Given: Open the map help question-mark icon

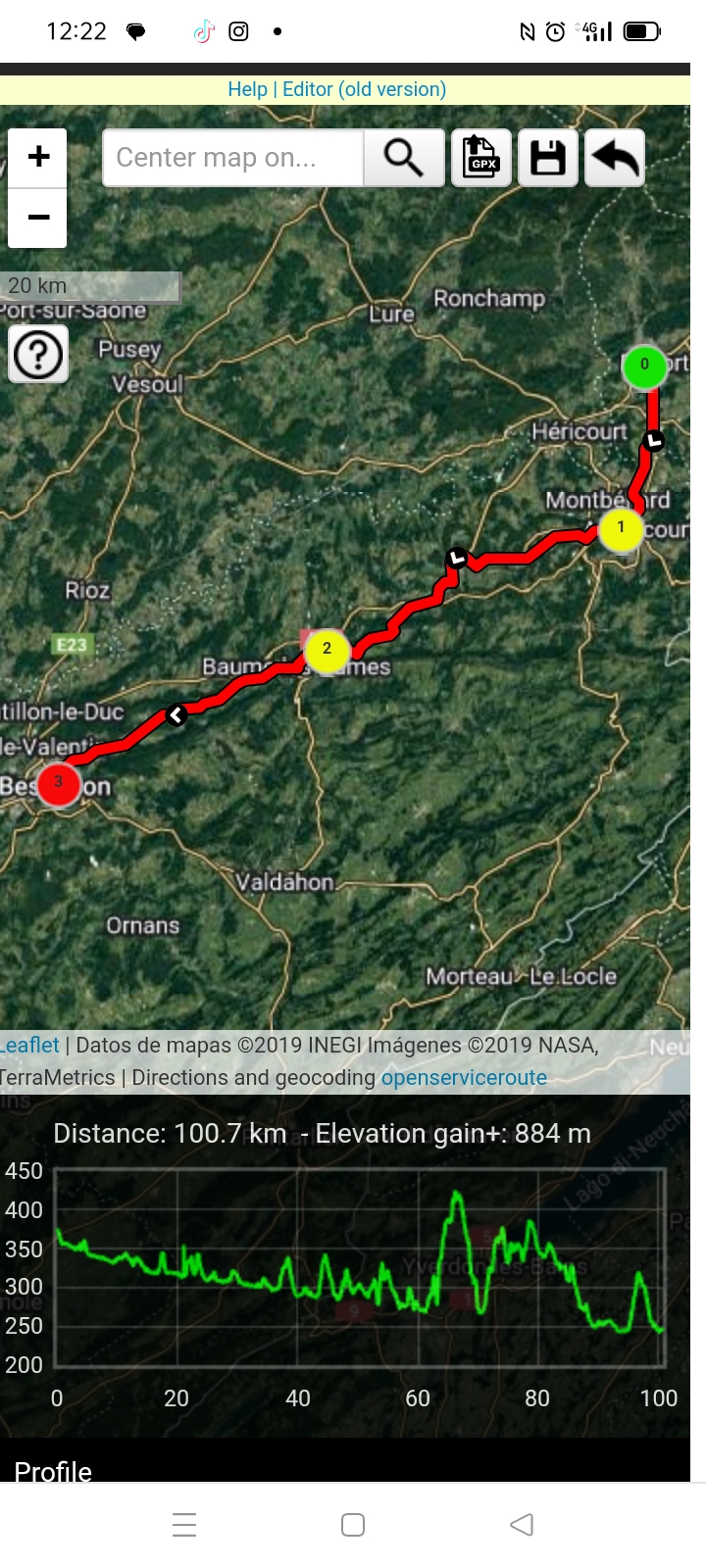Looking at the screenshot, I should pyautogui.click(x=37, y=353).
